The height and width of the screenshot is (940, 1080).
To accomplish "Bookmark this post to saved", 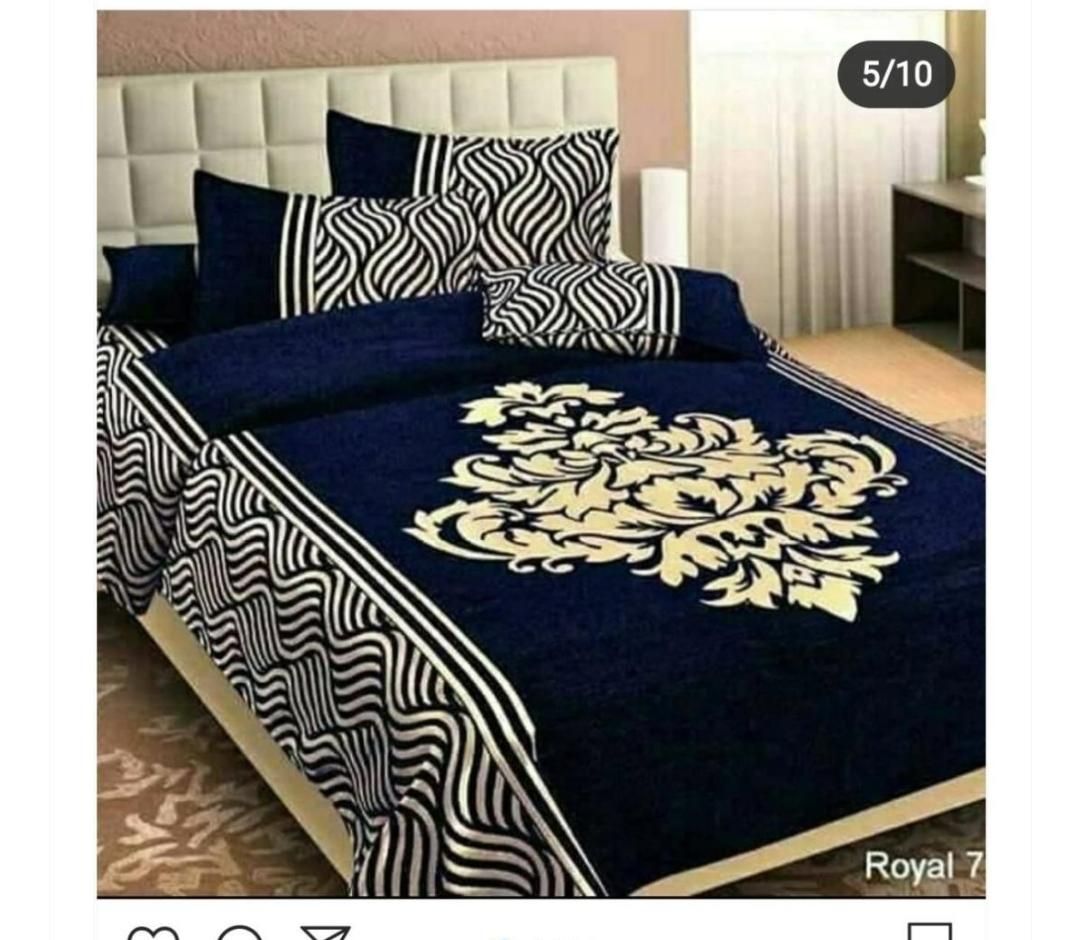I will pos(929,934).
